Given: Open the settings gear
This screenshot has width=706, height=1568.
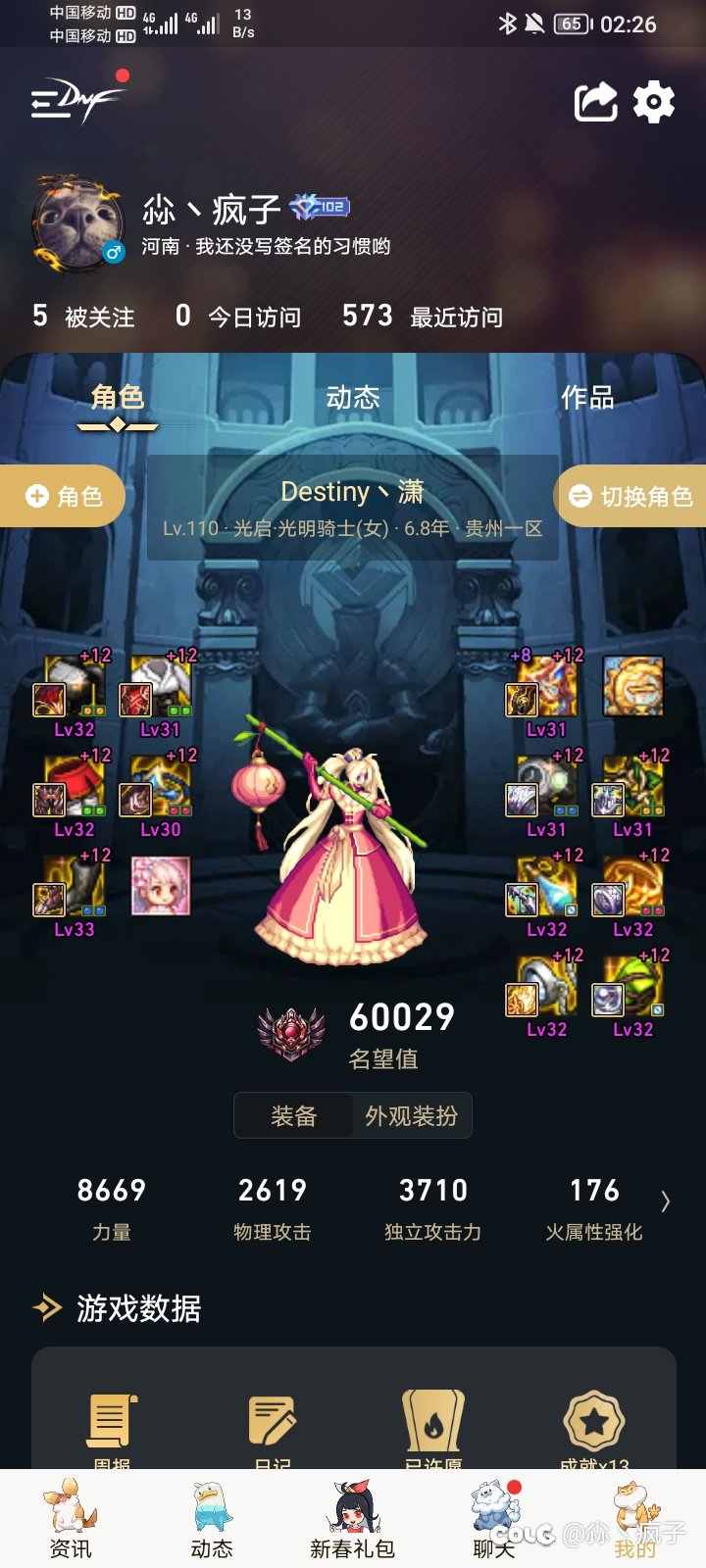Looking at the screenshot, I should (654, 101).
